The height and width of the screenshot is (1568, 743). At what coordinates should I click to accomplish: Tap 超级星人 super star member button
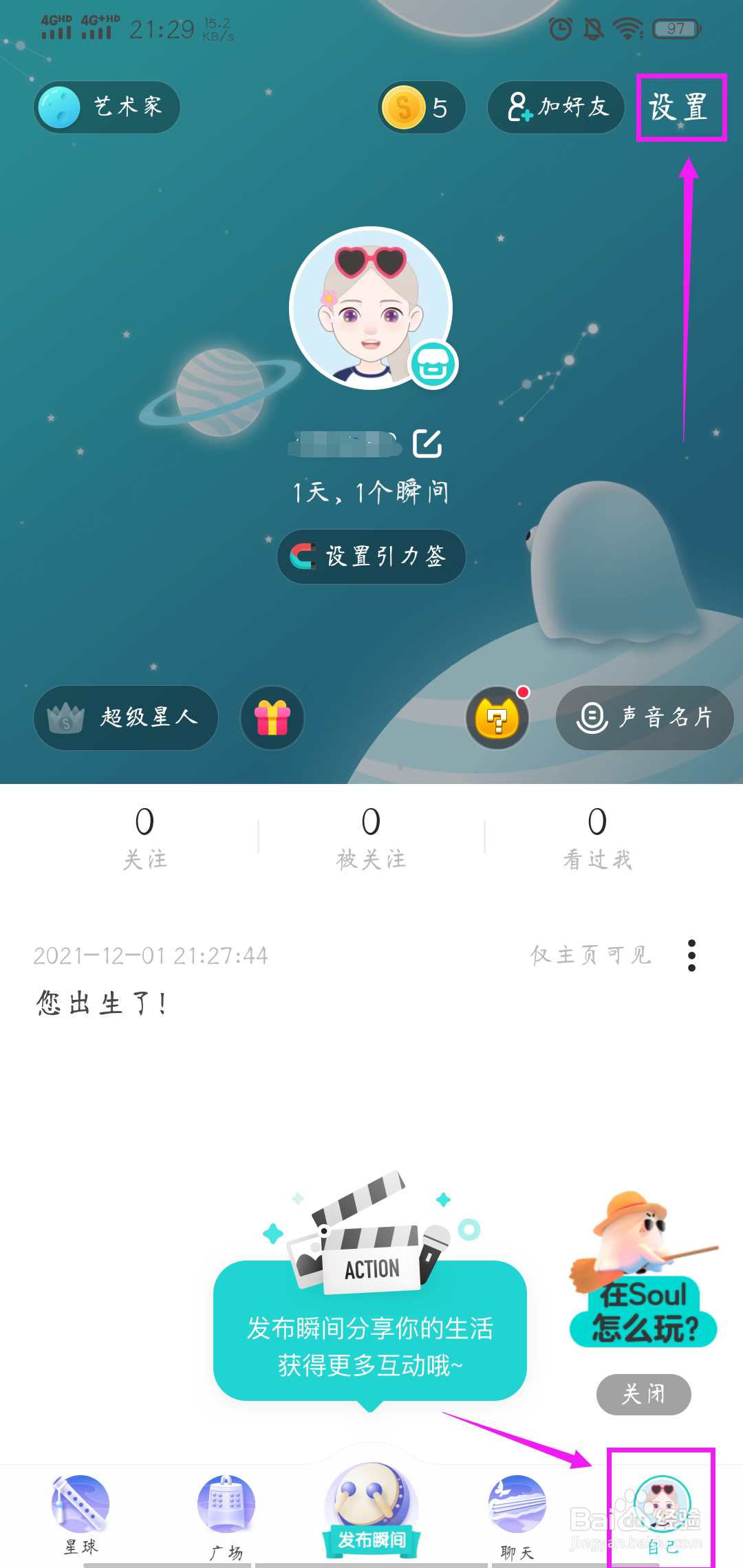tap(127, 717)
